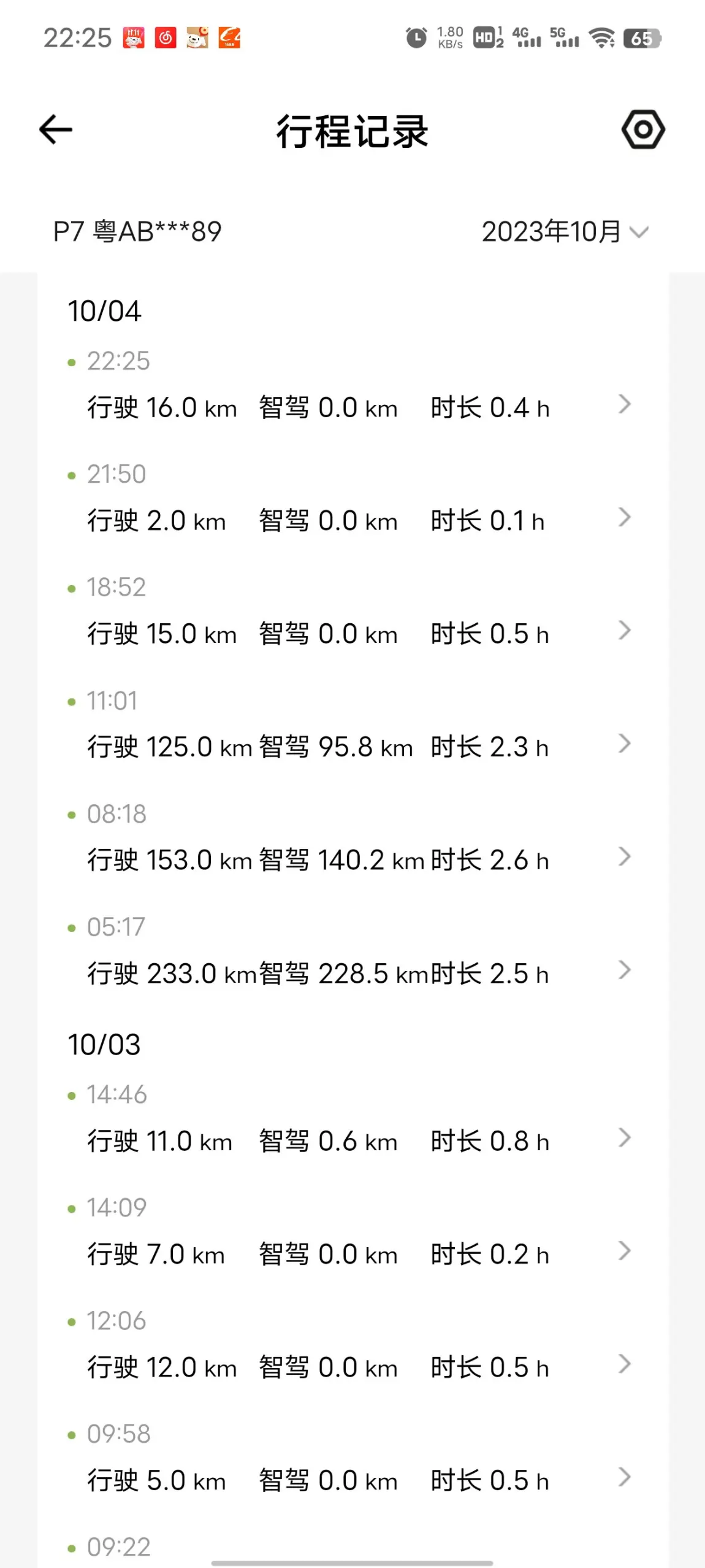This screenshot has width=705, height=1568.
Task: Expand the 2023年10月 month picker
Action: [564, 232]
